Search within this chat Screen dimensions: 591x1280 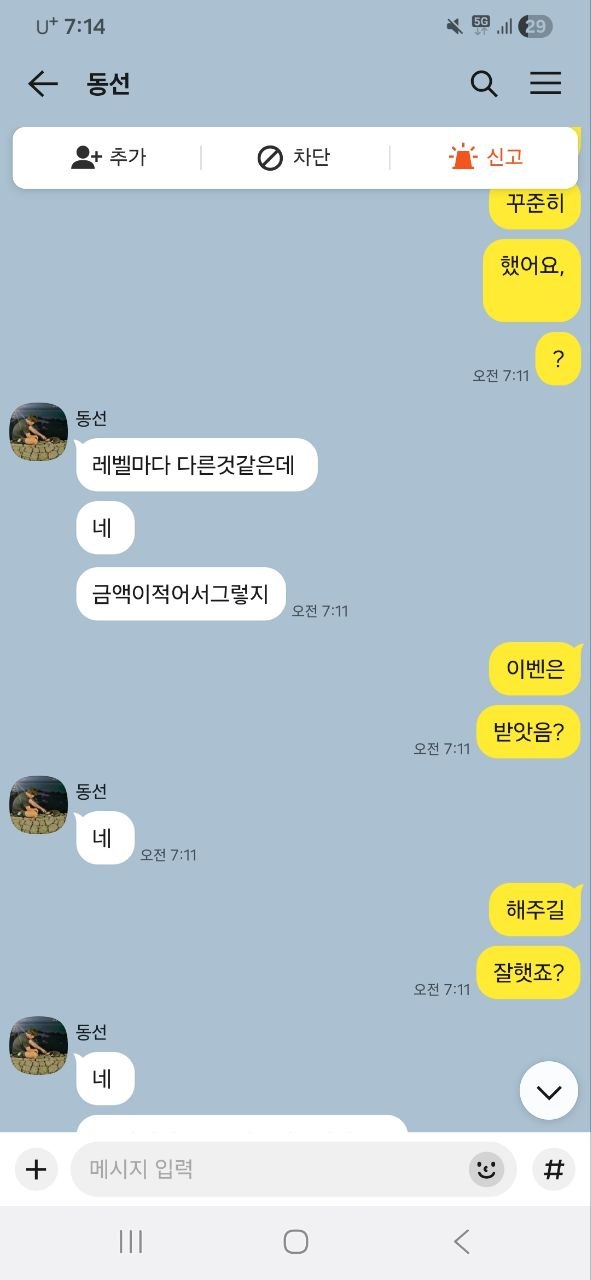tap(484, 84)
